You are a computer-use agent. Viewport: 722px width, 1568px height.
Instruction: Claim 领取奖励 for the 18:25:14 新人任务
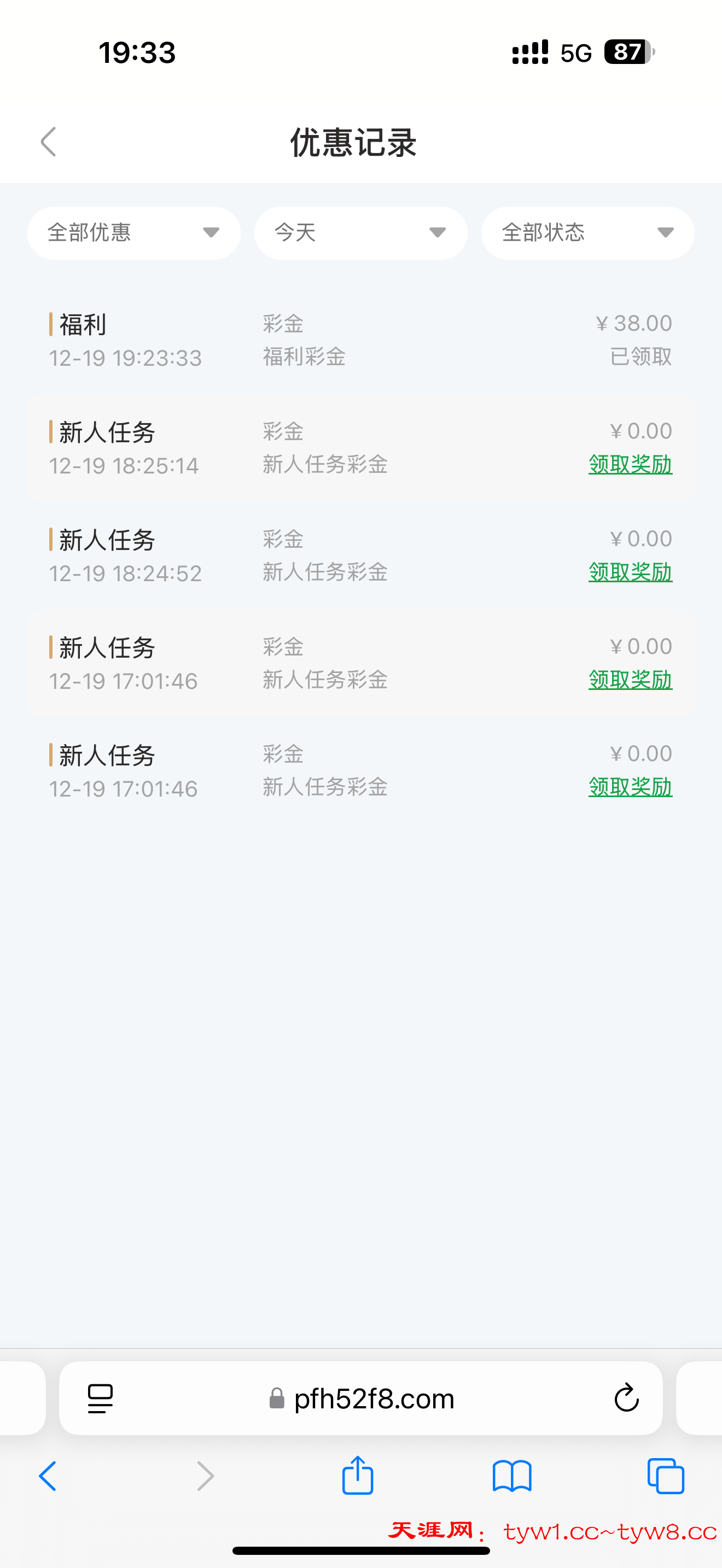630,464
